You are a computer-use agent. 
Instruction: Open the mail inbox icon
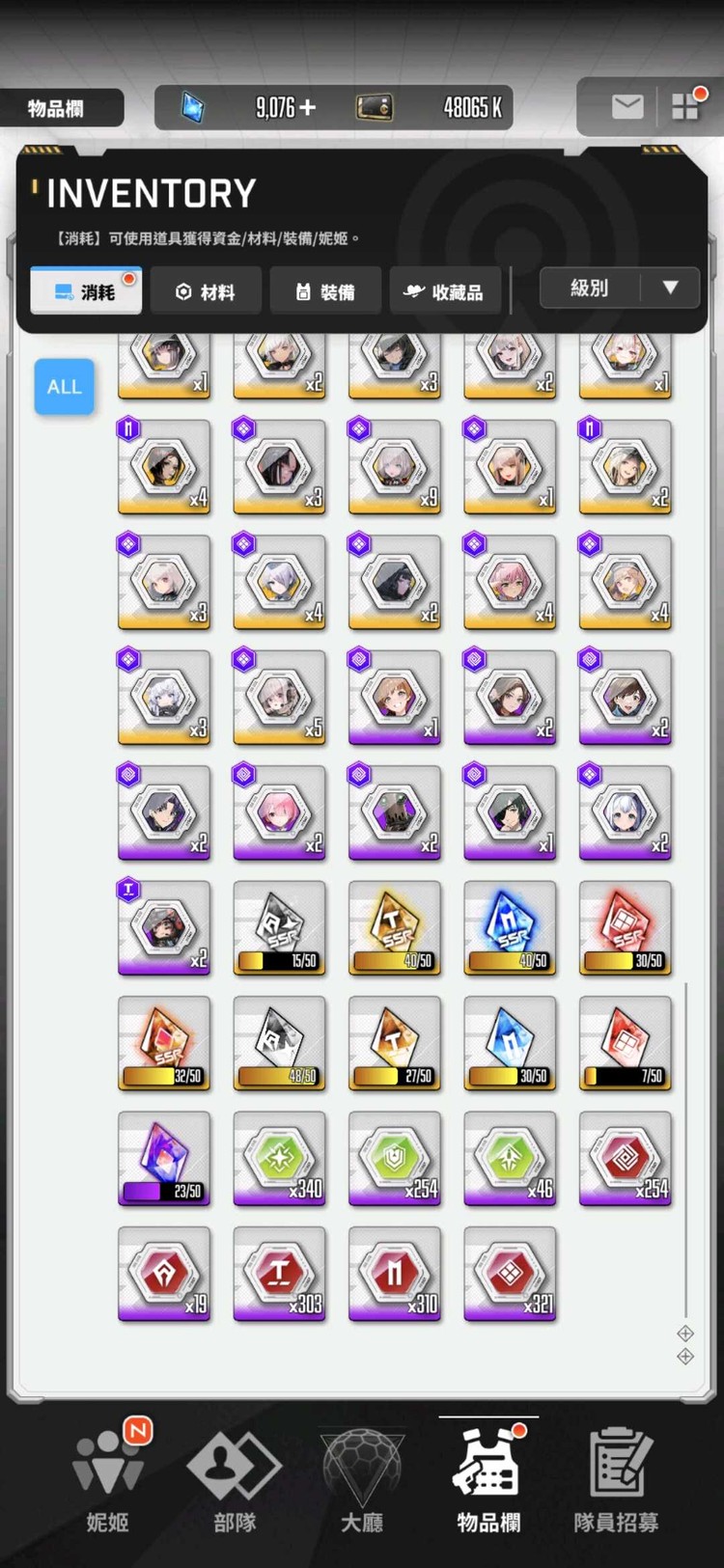pos(627,106)
